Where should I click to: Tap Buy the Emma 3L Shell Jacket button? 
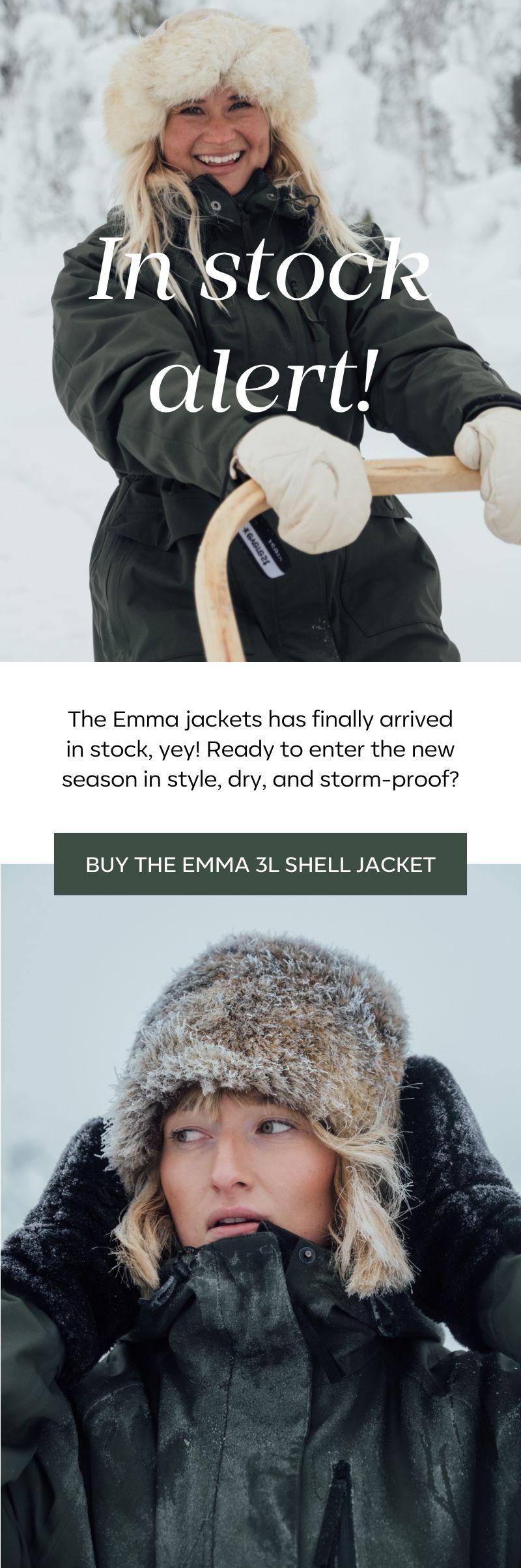pyautogui.click(x=260, y=864)
